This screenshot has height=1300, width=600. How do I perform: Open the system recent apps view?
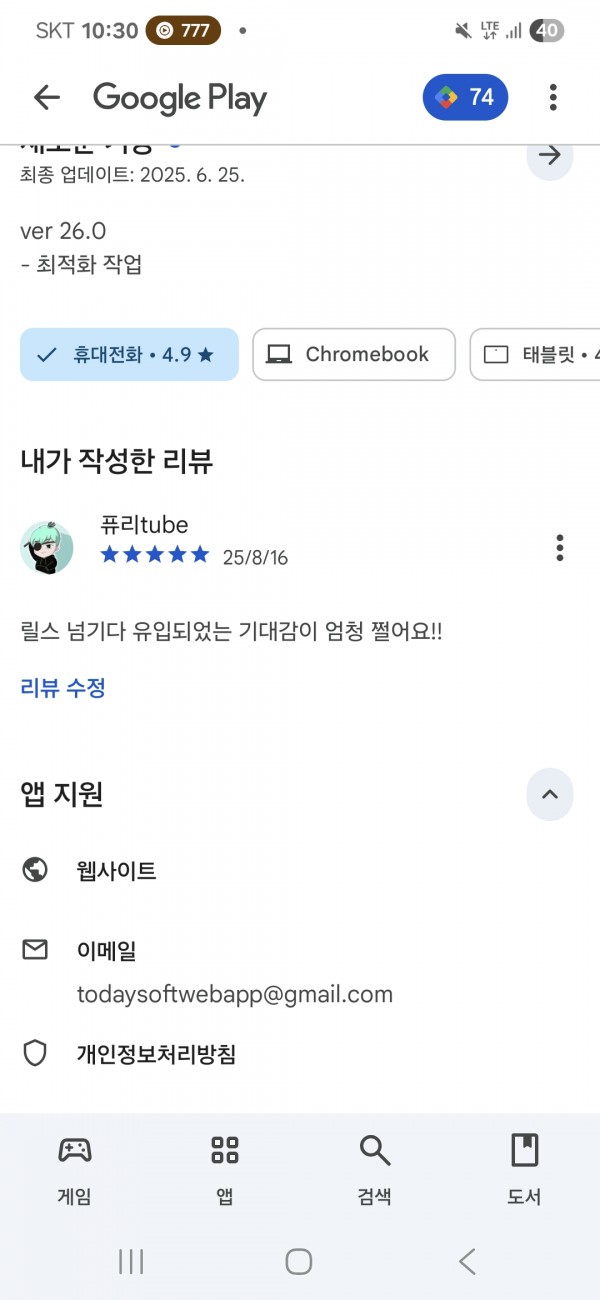[131, 1261]
